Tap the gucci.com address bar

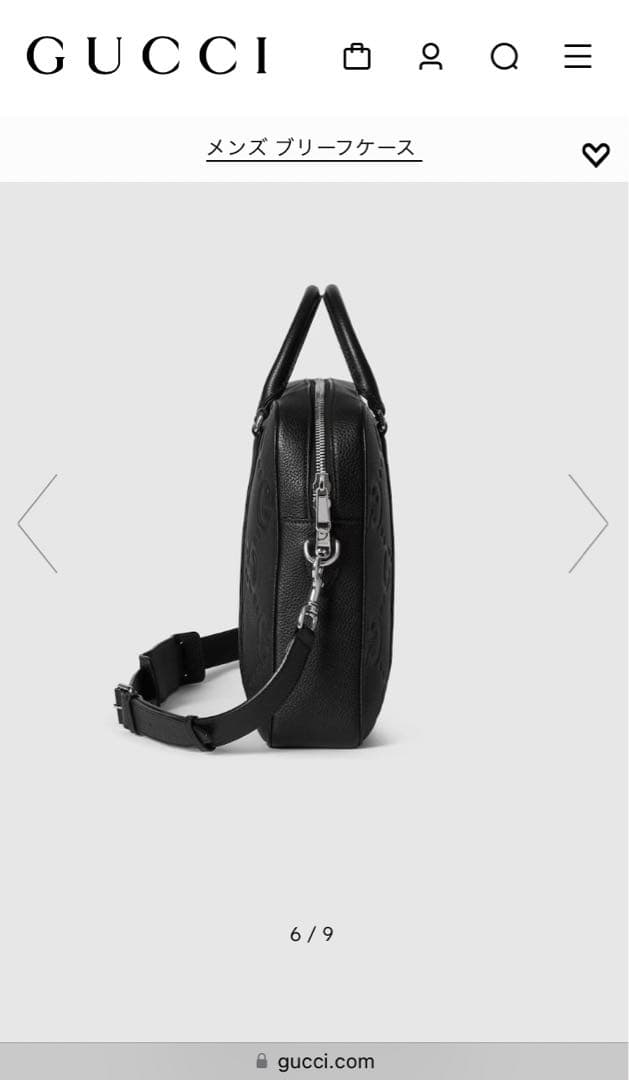[314, 1061]
